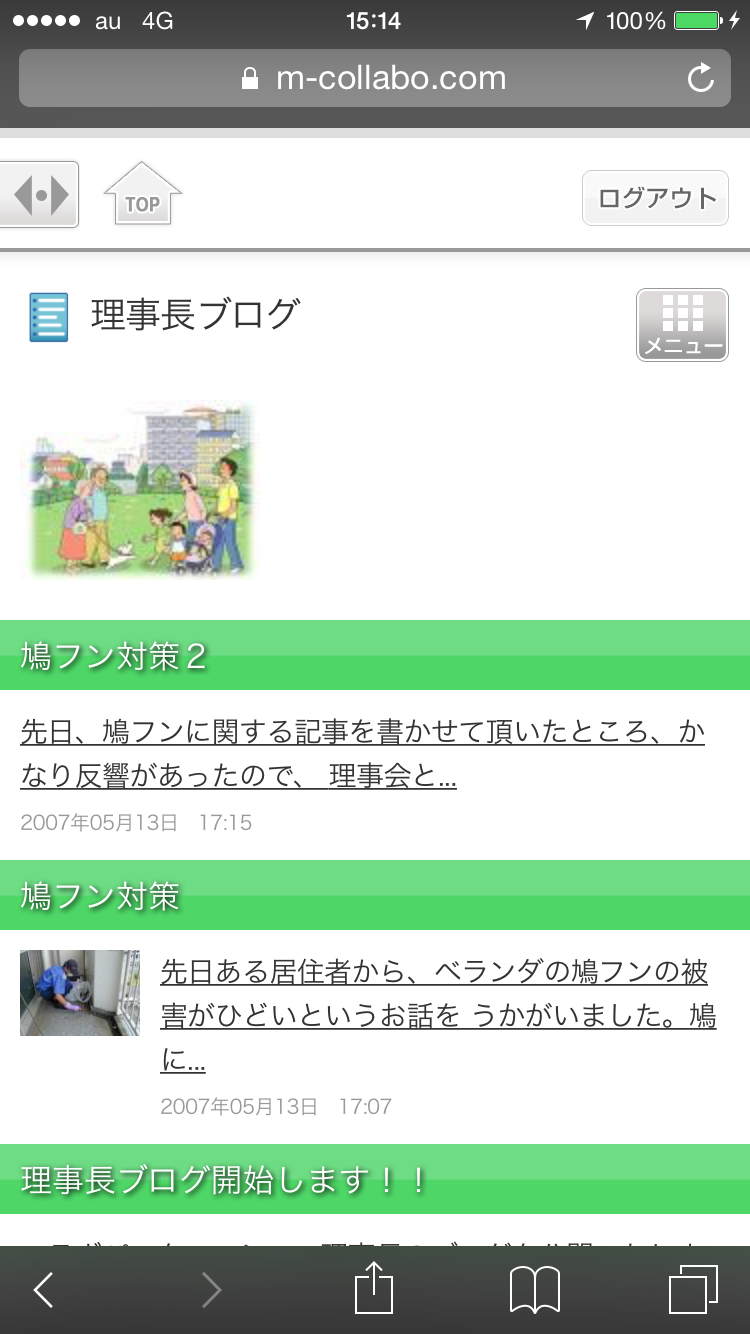The height and width of the screenshot is (1334, 750).
Task: Reload the page in address bar
Action: [701, 78]
